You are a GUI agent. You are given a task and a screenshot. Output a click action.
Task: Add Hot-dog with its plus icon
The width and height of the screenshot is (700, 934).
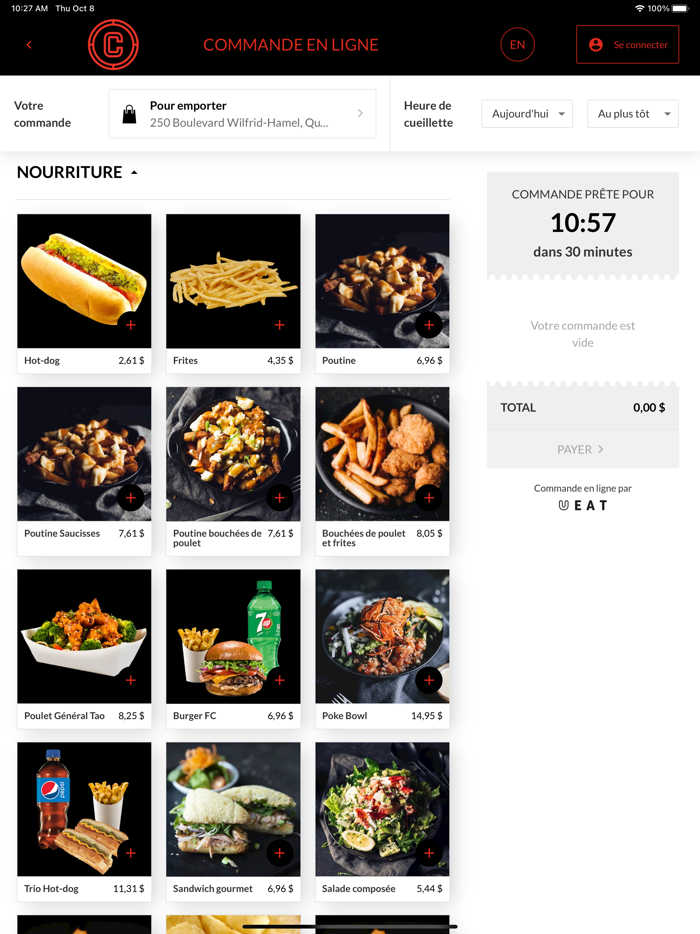pos(130,325)
